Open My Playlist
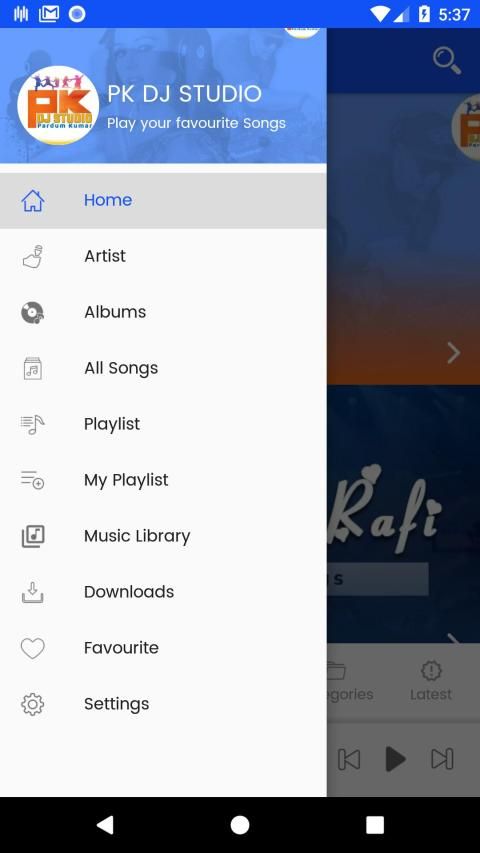The height and width of the screenshot is (853, 480). pos(163,480)
